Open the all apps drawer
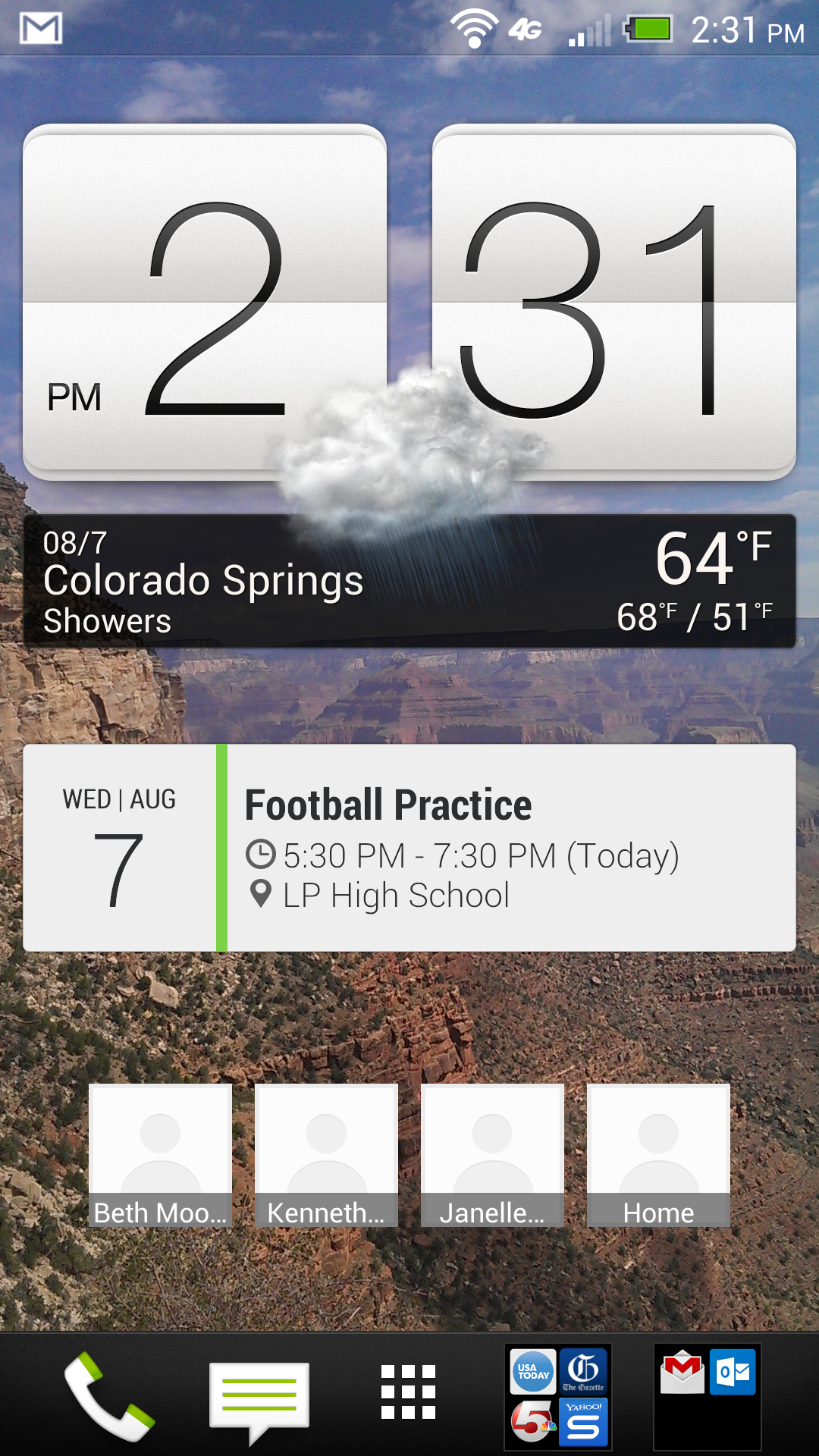 (x=408, y=1392)
